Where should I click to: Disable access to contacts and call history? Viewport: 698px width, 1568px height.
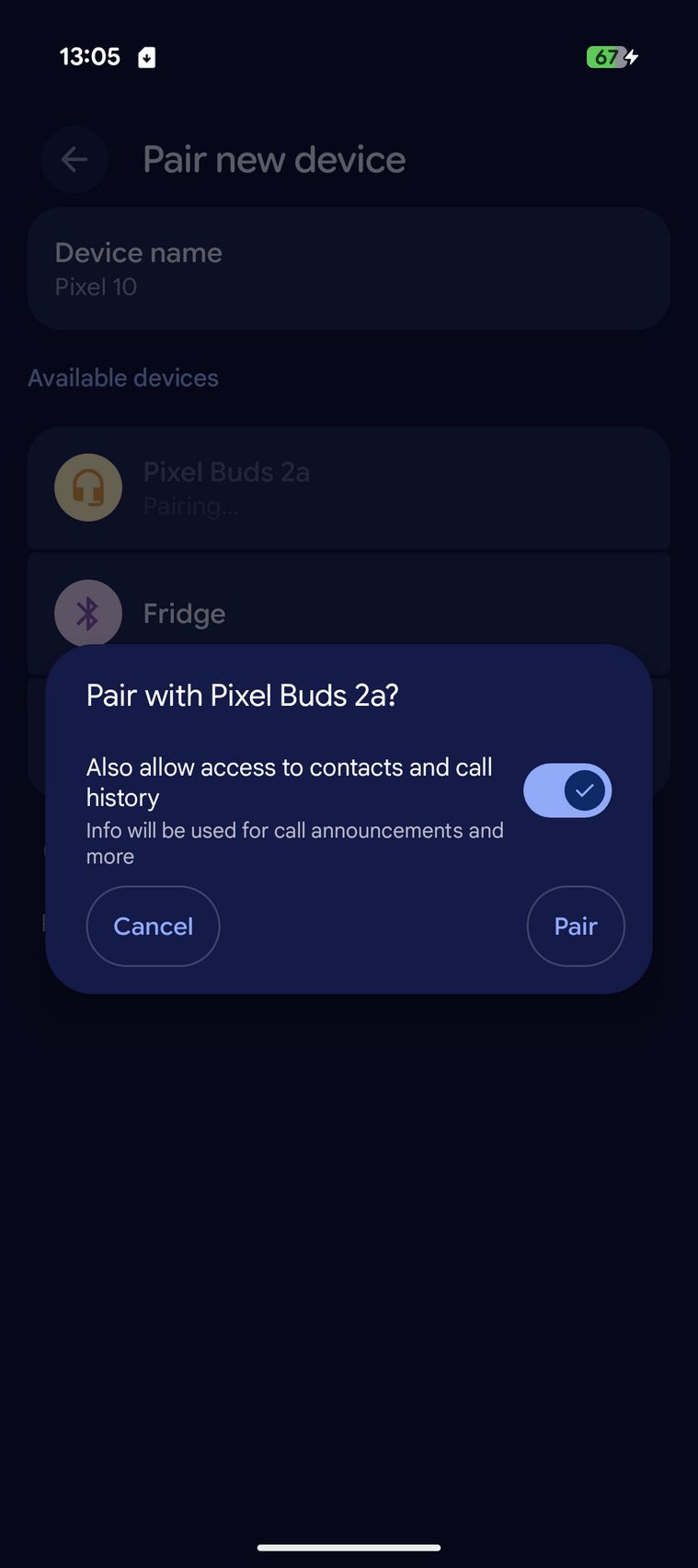point(567,790)
